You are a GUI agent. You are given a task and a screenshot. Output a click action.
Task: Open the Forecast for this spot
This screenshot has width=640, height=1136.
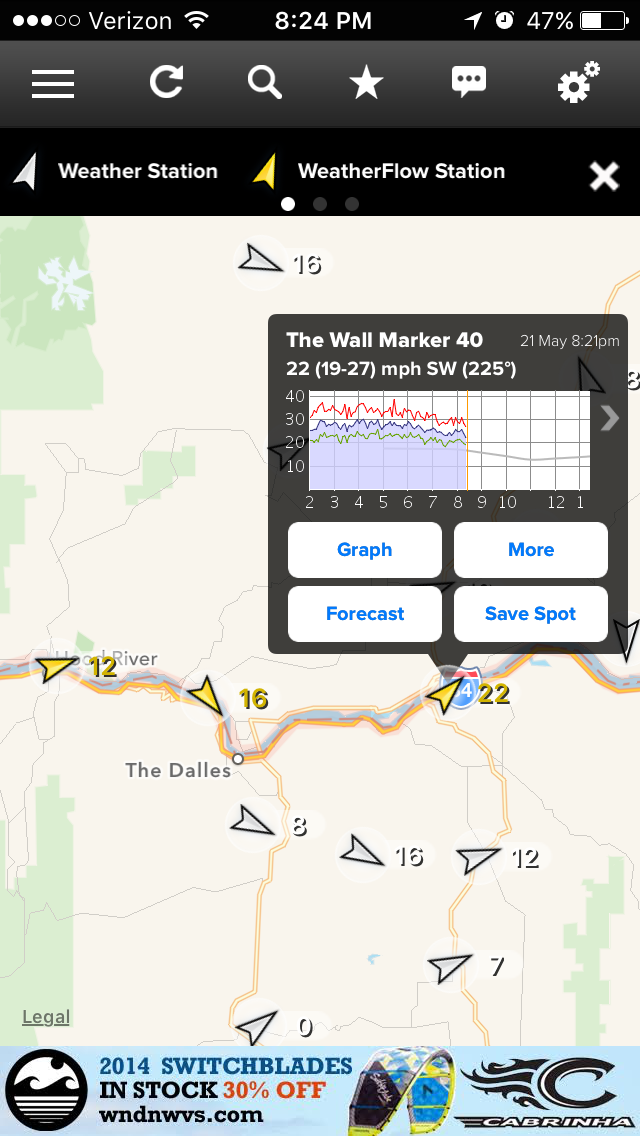pyautogui.click(x=364, y=614)
